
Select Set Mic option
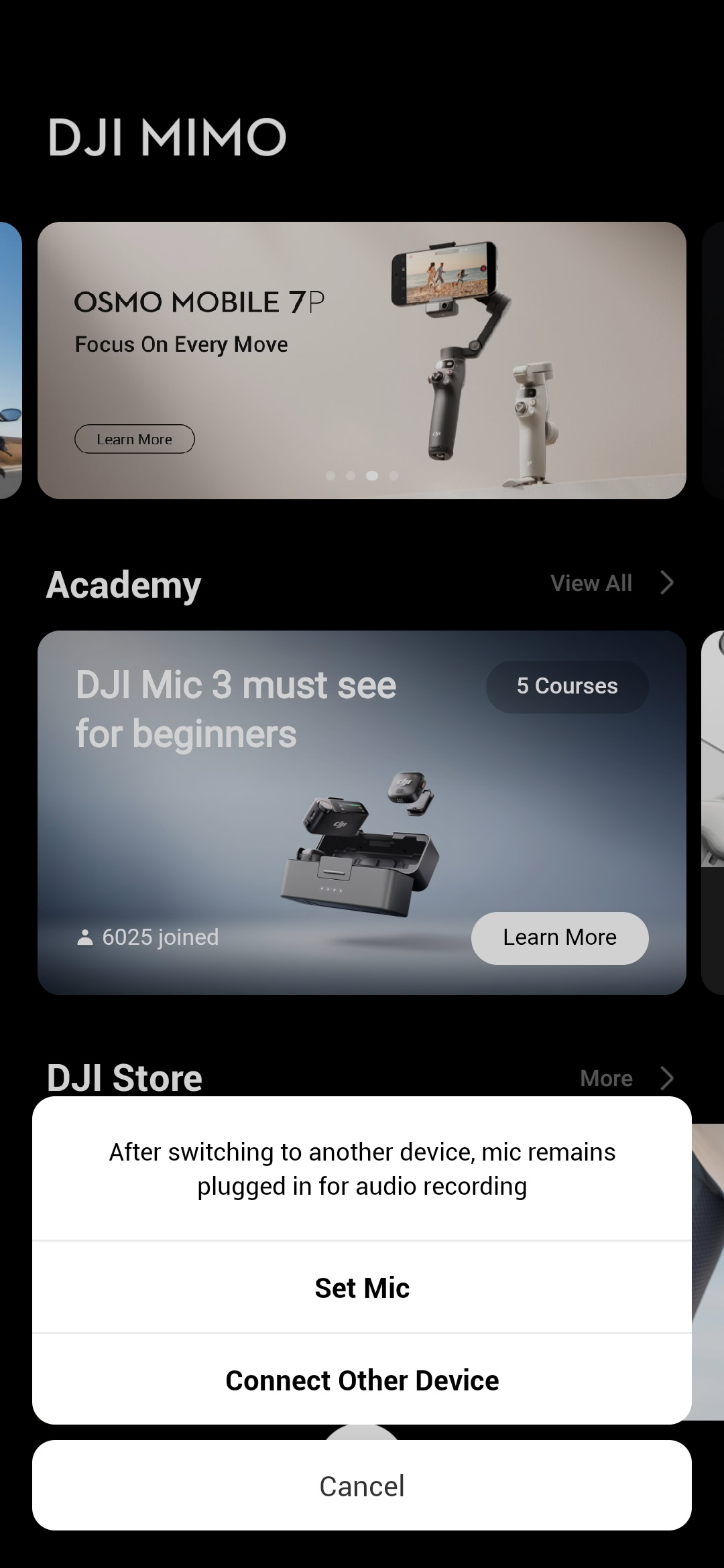tap(362, 1288)
